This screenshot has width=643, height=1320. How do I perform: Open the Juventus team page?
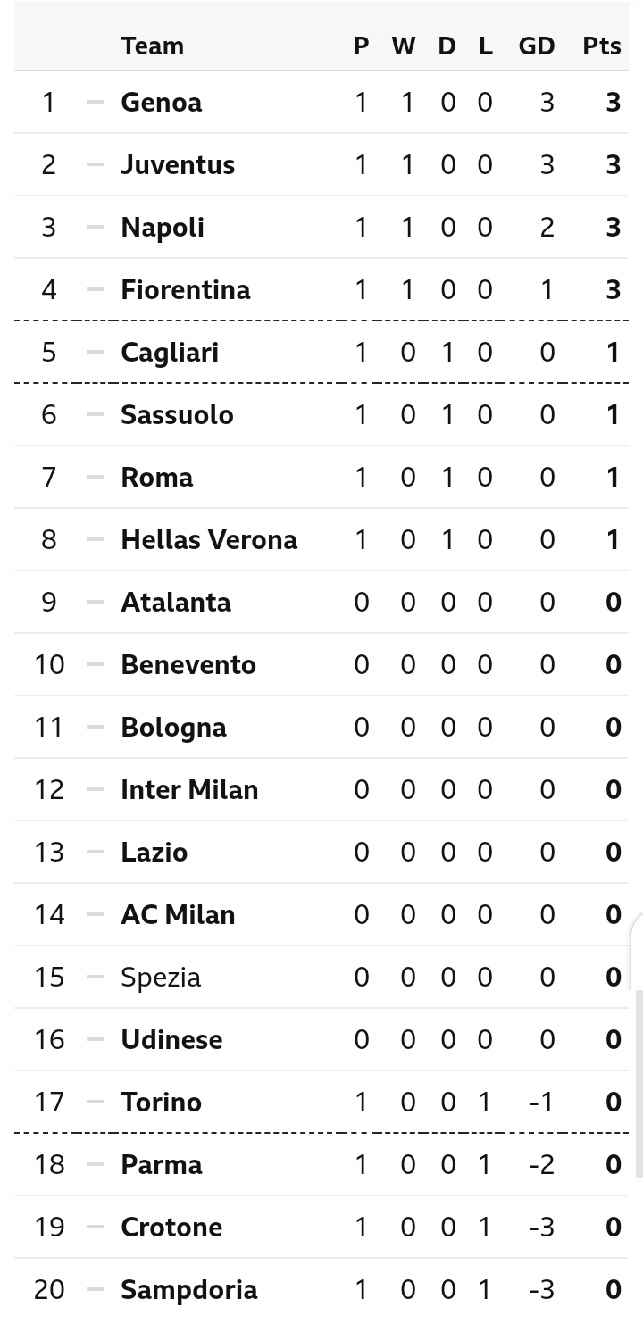177,165
